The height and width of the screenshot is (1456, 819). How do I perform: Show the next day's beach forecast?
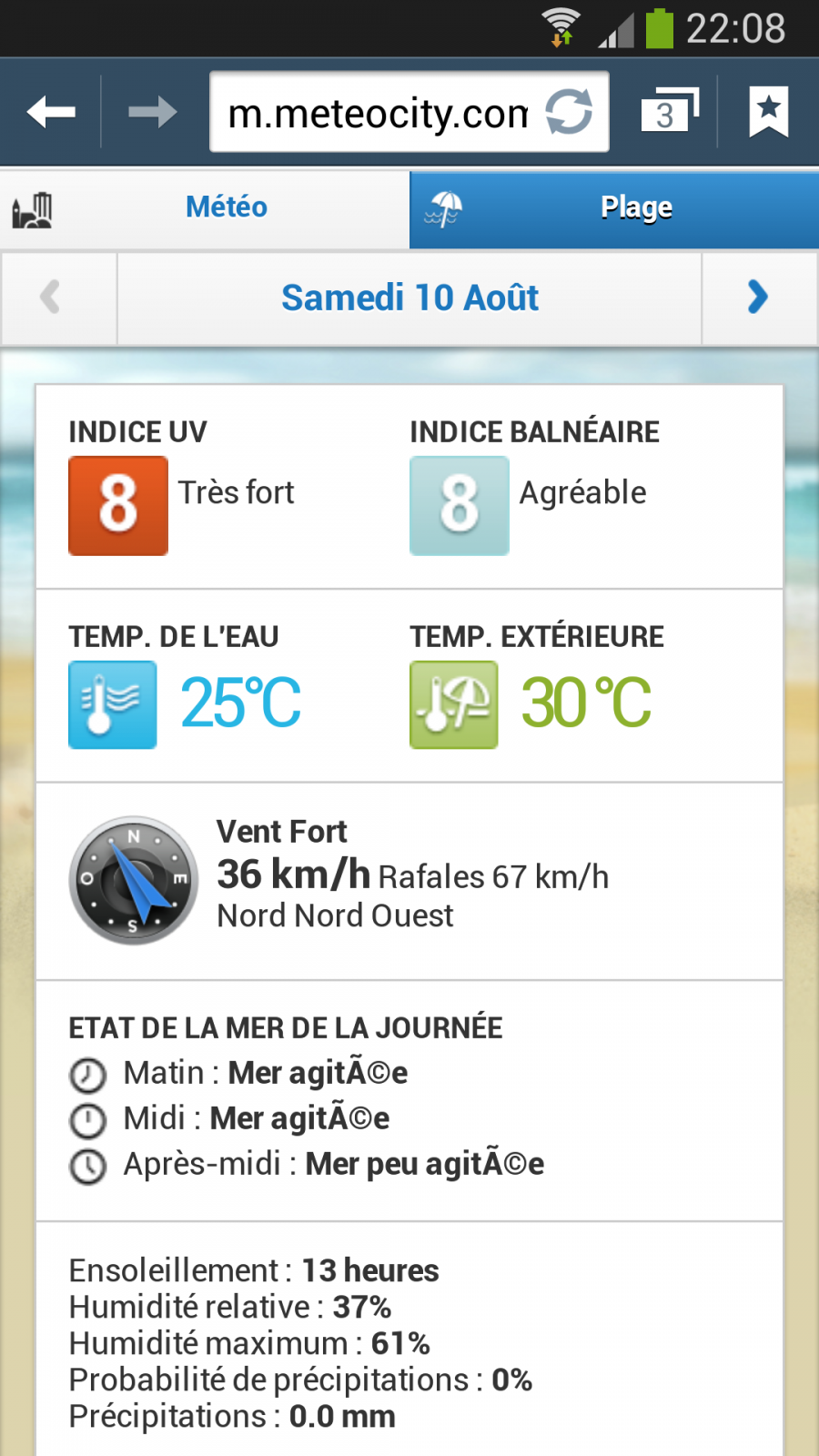759,298
